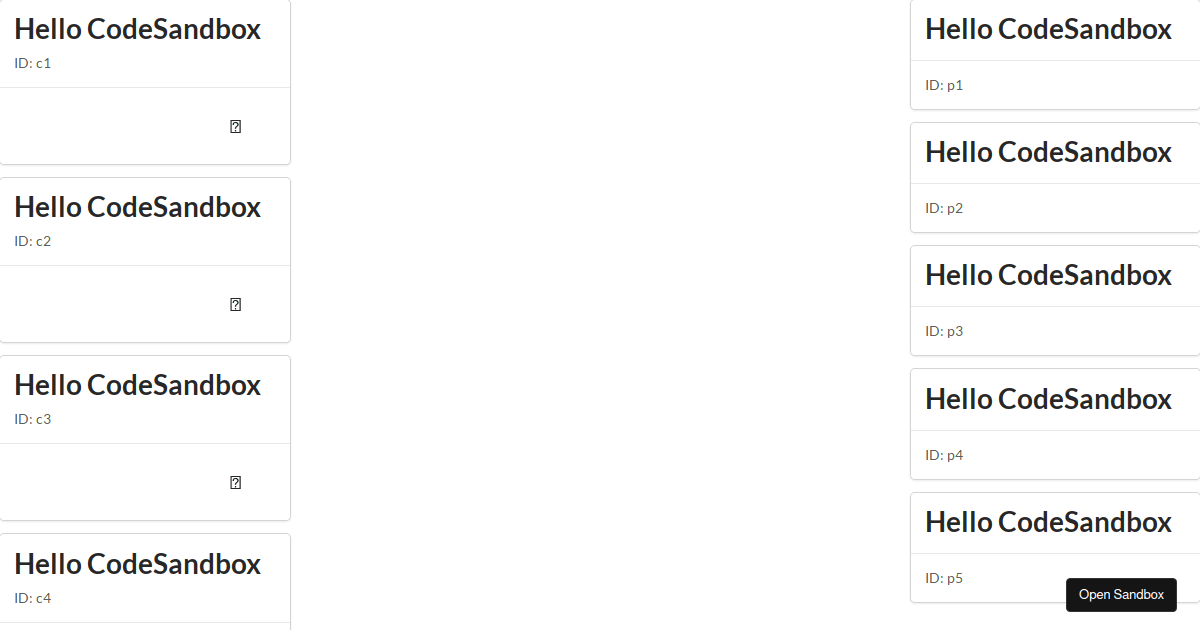The width and height of the screenshot is (1200, 630).
Task: Choose the card with ID p4
Action: tap(1054, 425)
